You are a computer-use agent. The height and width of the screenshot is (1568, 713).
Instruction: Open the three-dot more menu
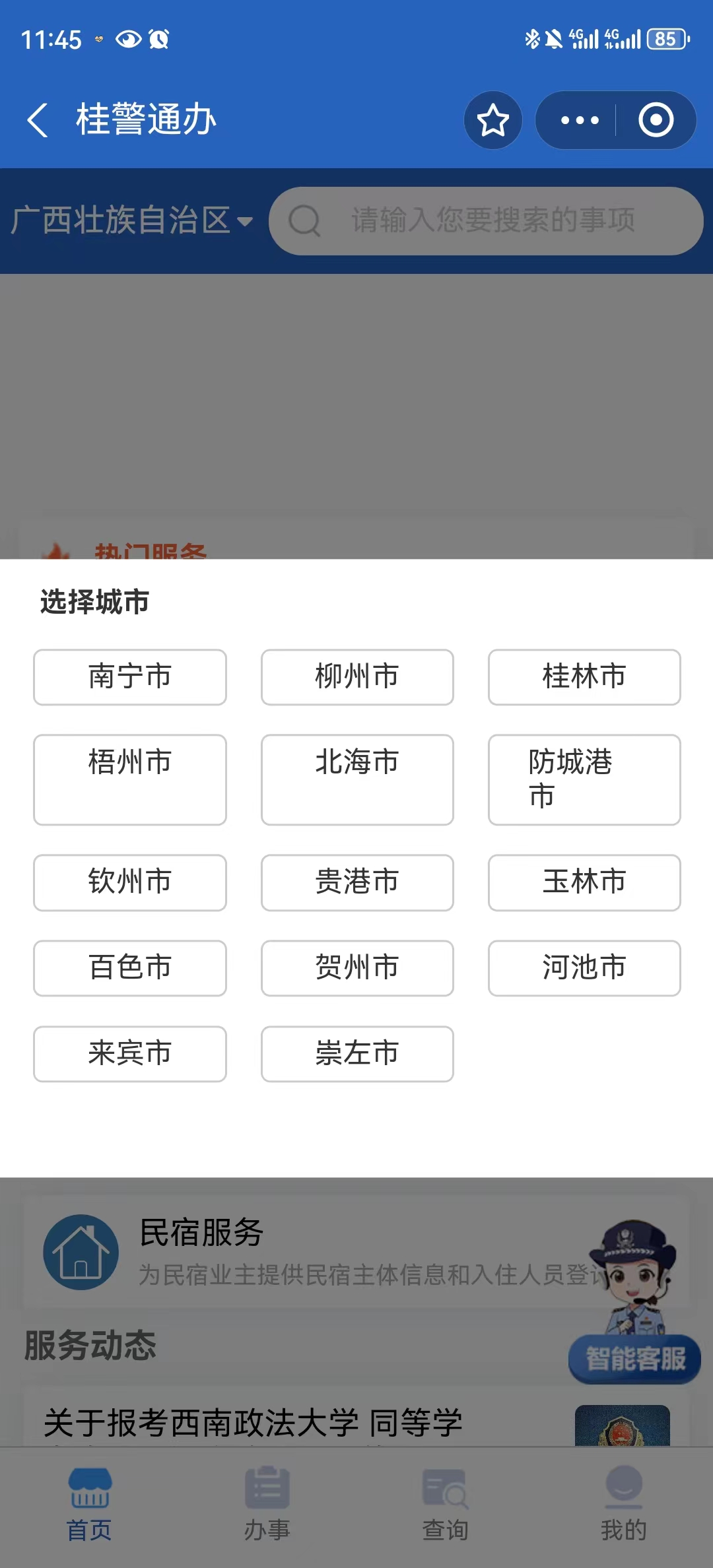click(x=579, y=120)
